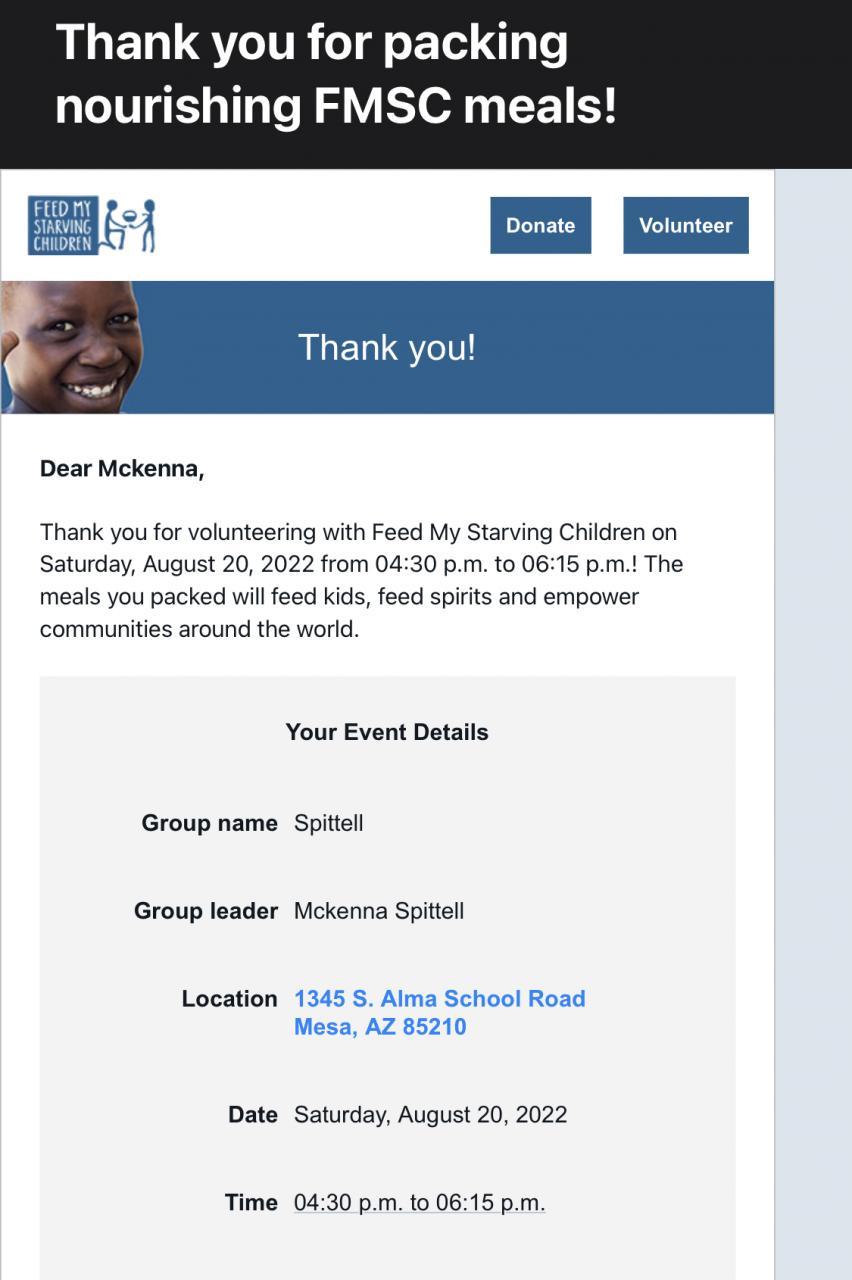Tap the Donate button

click(540, 225)
